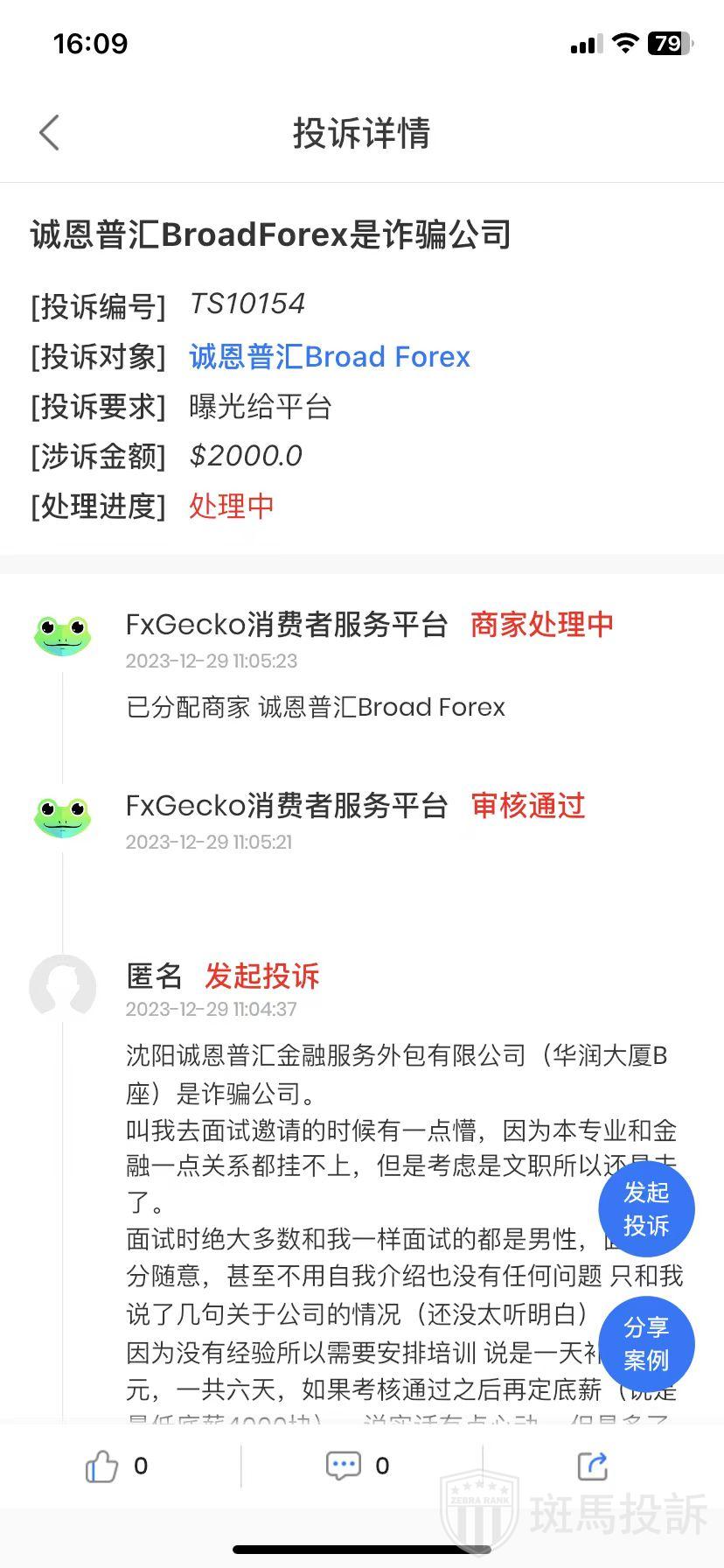Tap the 发起投诉 floating button

(x=646, y=1208)
